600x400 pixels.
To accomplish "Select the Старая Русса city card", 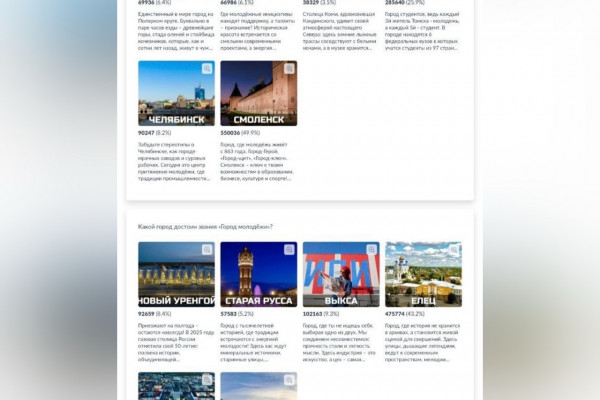I will click(x=258, y=275).
